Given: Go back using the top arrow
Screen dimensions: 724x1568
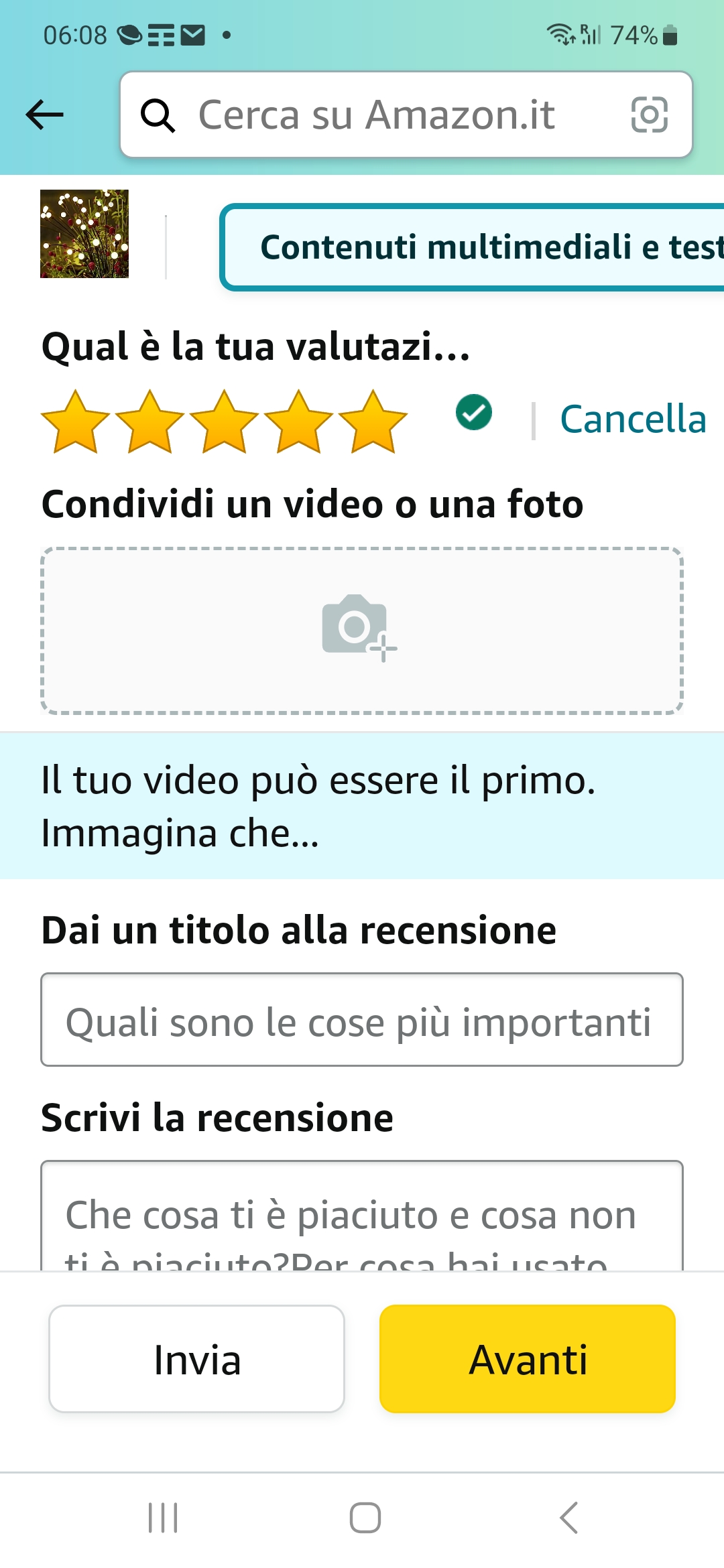Looking at the screenshot, I should (45, 115).
